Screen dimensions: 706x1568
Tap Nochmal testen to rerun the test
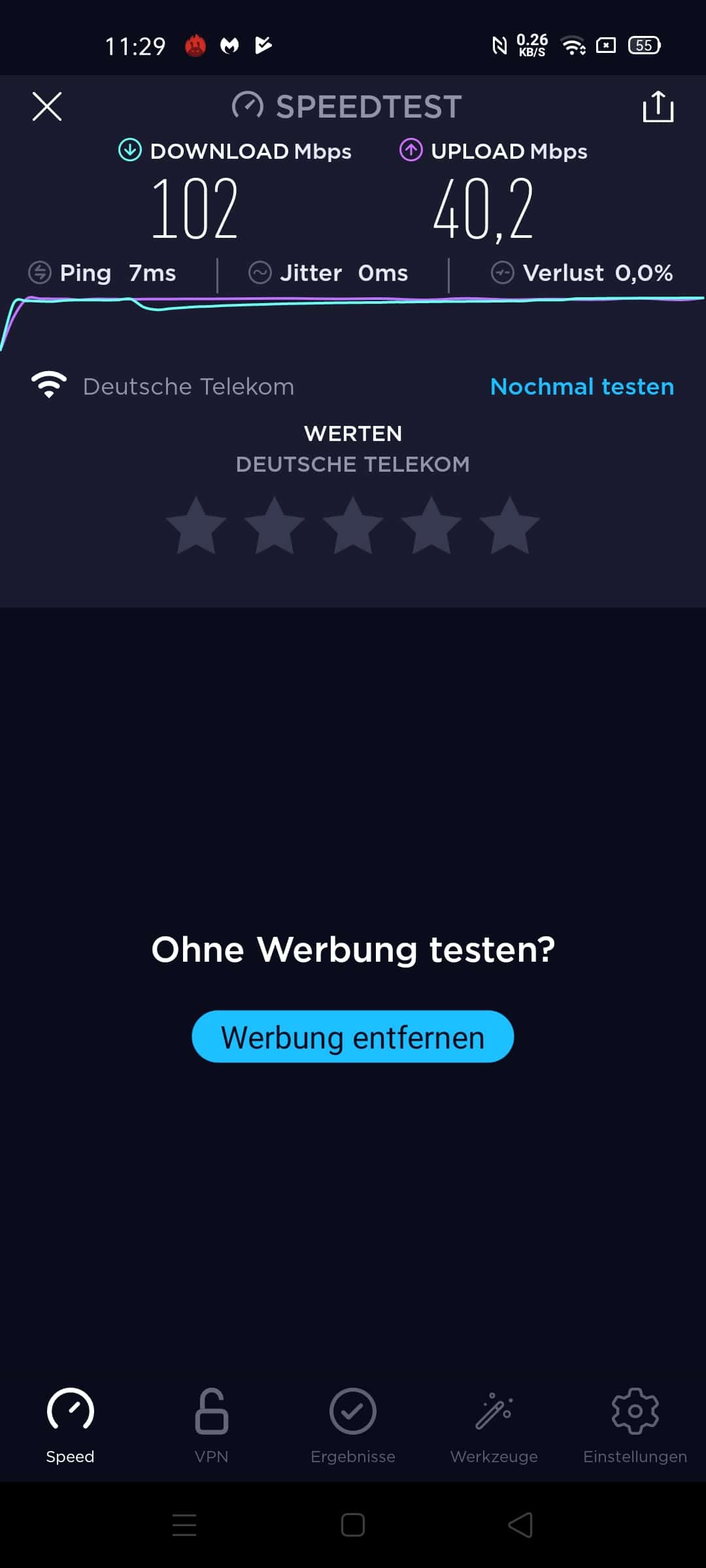point(582,386)
